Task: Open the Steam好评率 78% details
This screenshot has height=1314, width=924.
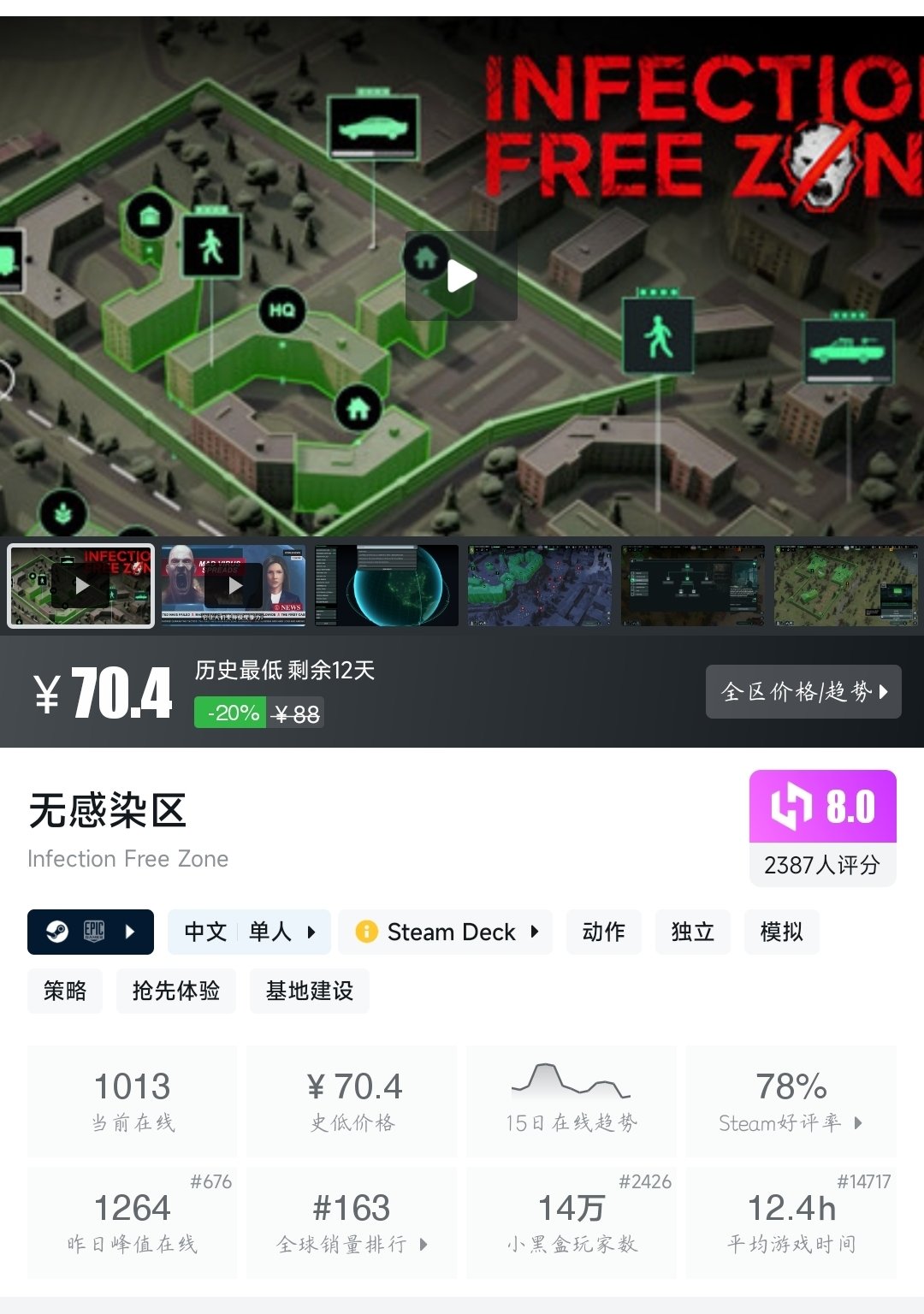Action: (x=791, y=1102)
